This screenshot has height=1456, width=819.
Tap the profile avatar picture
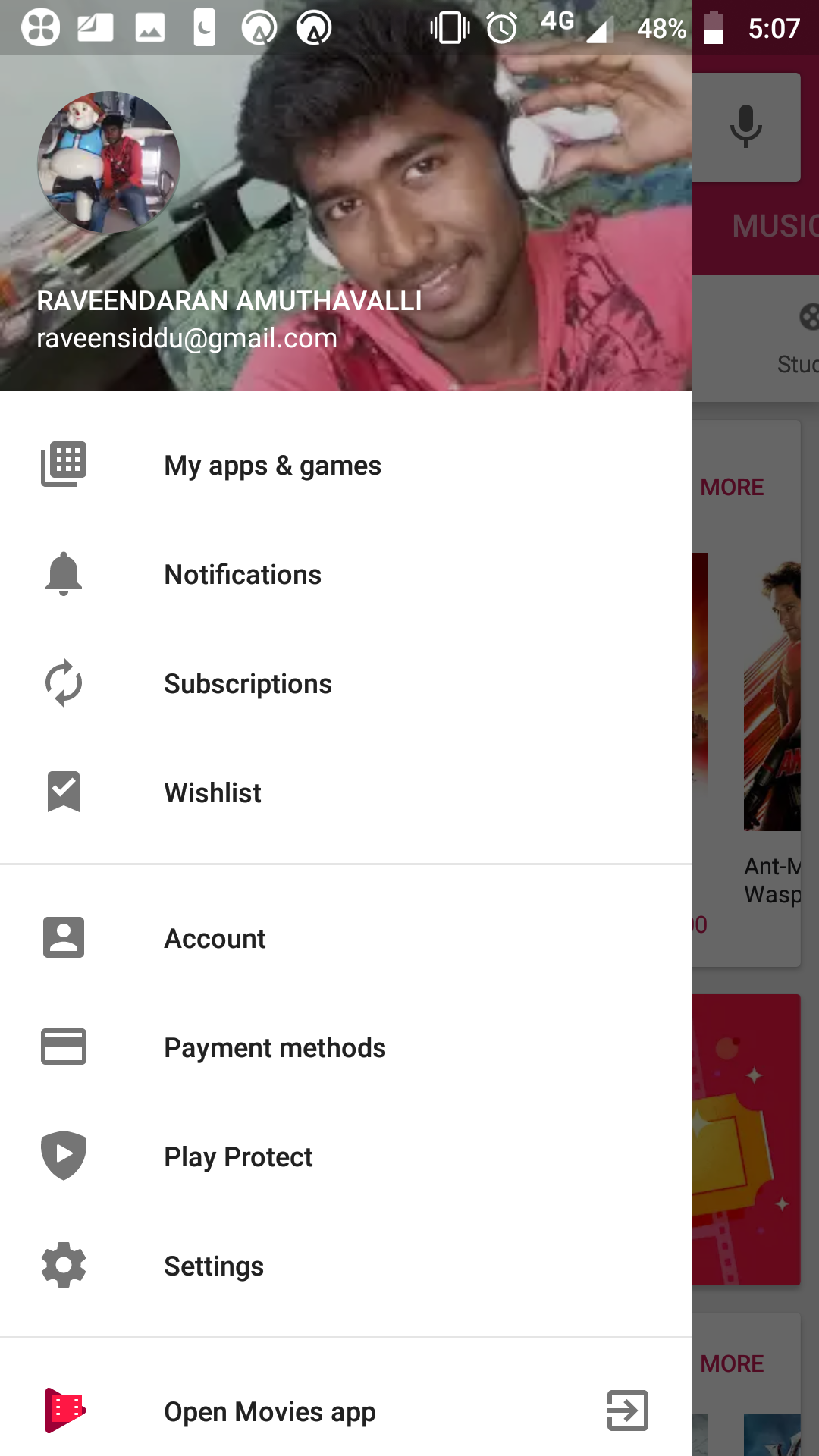[x=109, y=162]
